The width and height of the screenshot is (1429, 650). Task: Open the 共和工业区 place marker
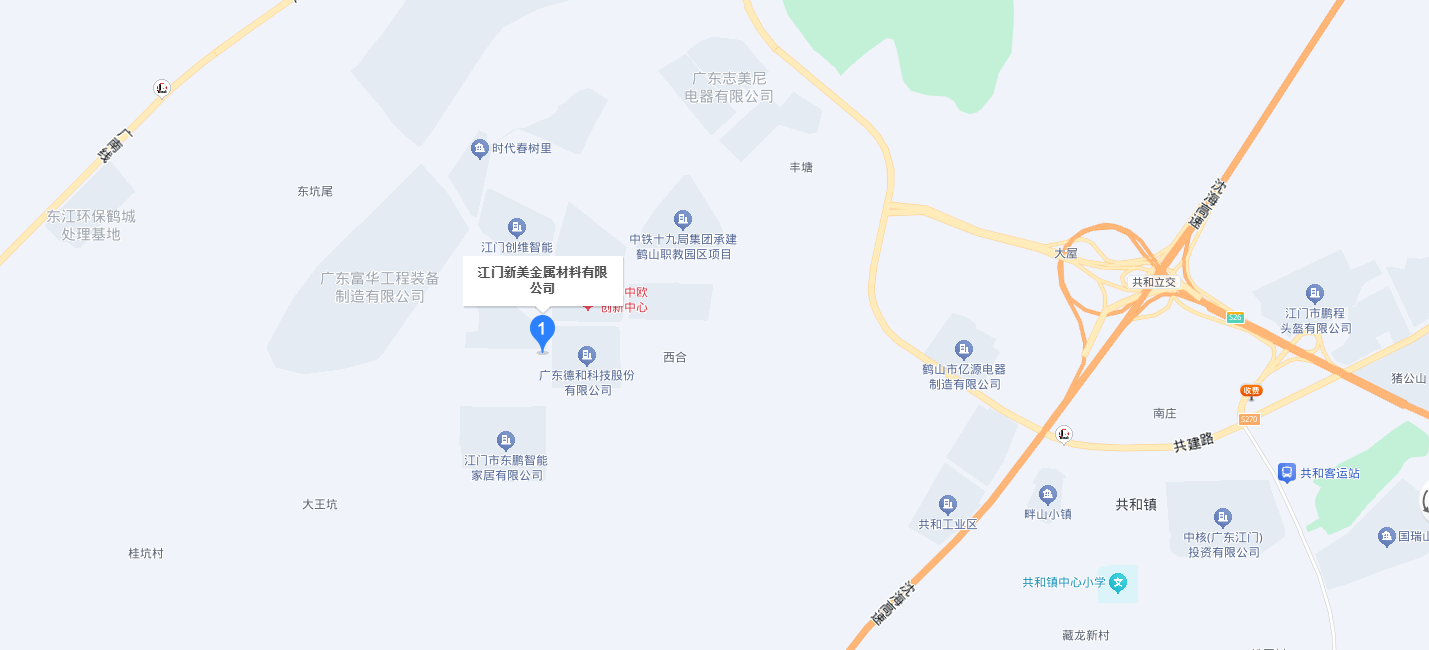(947, 505)
